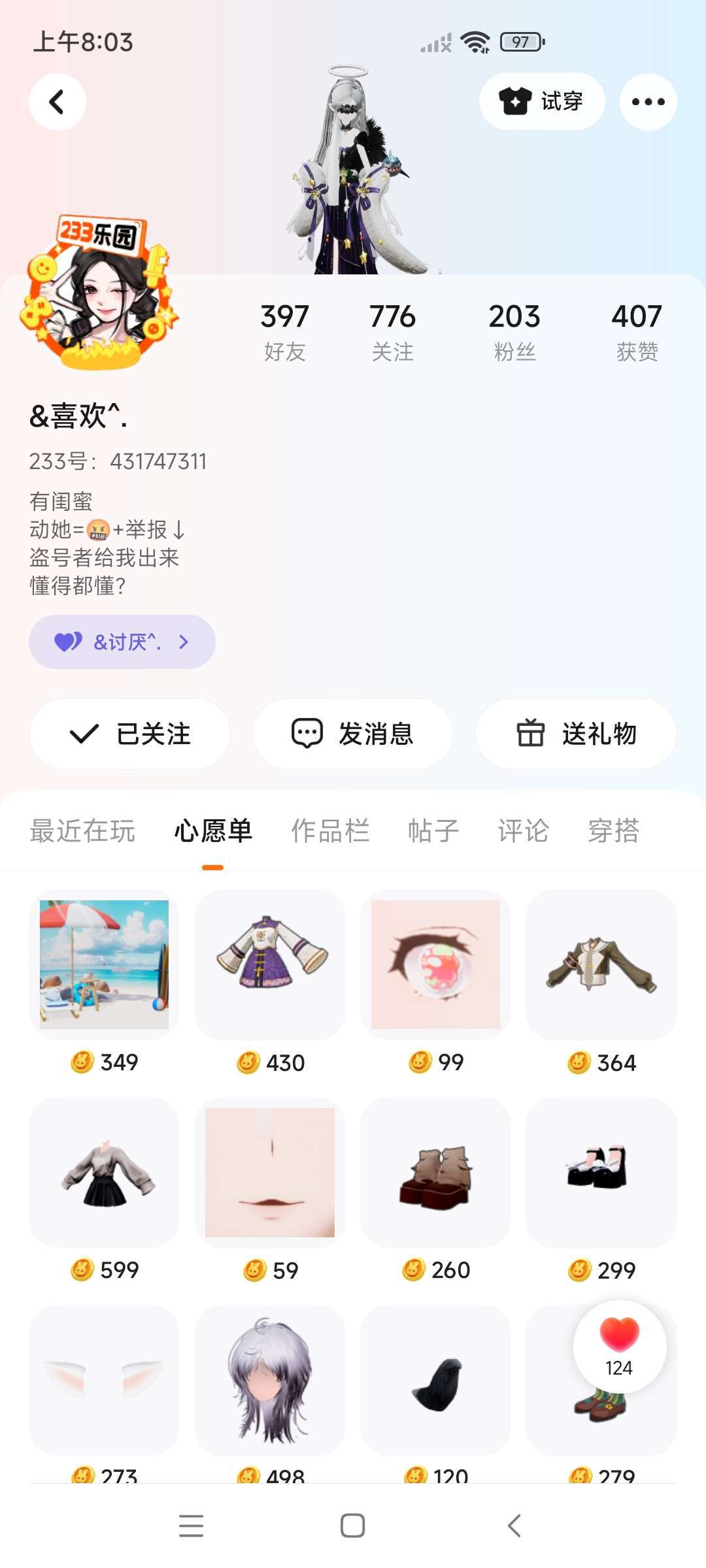Screen dimensions: 706x1568
Task: Tap 已关注 to unfollow this user
Action: click(x=130, y=734)
